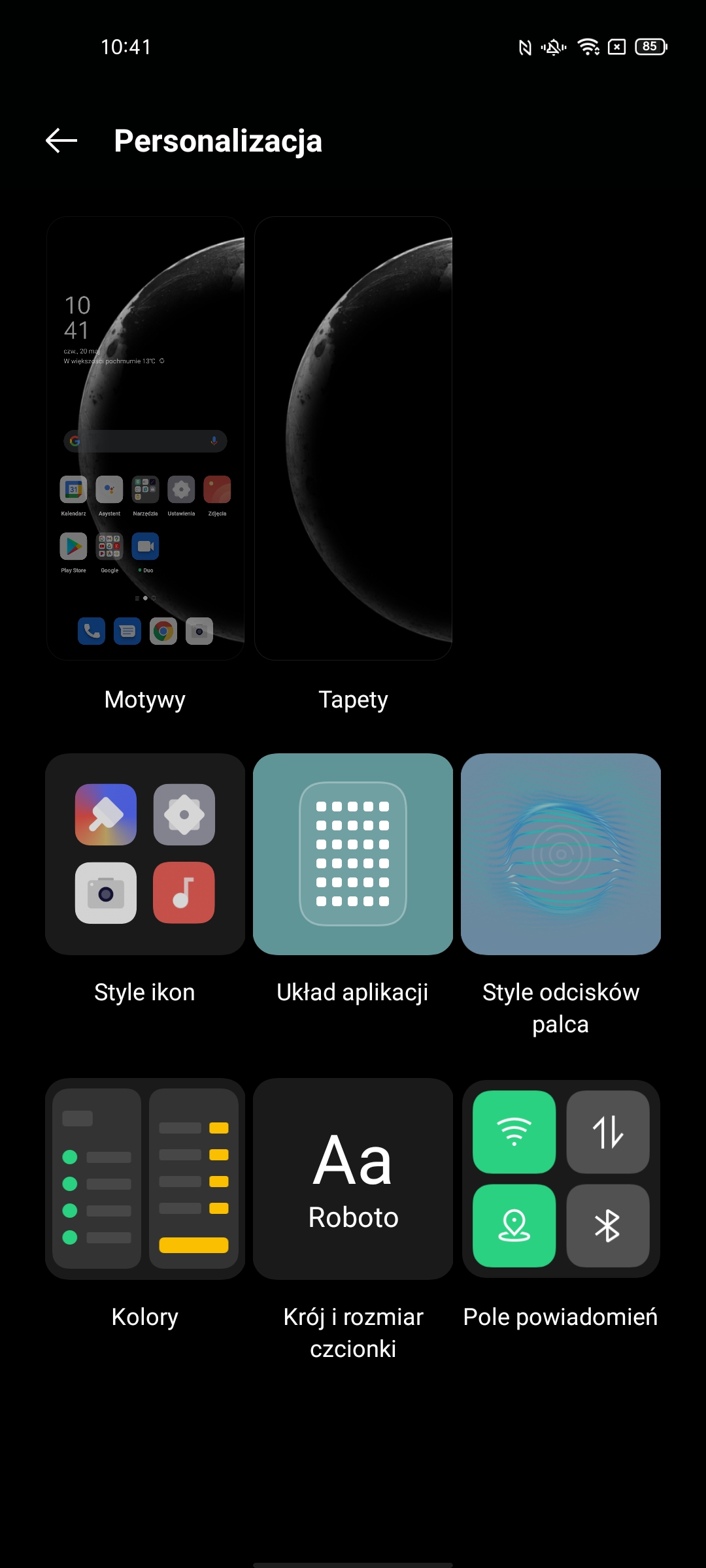Open Style ikon settings
The image size is (706, 1568).
tap(145, 854)
